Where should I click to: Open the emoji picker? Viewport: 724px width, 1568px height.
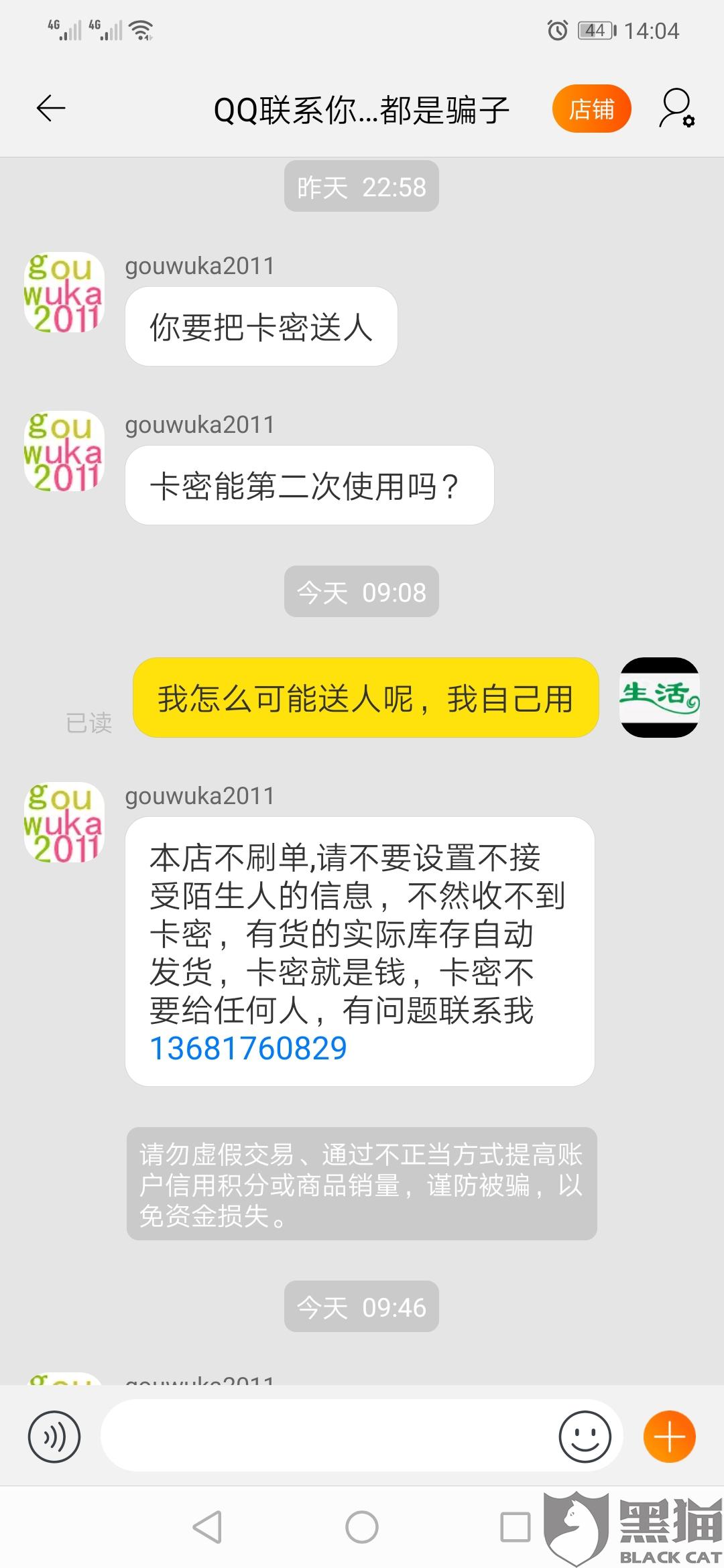[585, 1437]
